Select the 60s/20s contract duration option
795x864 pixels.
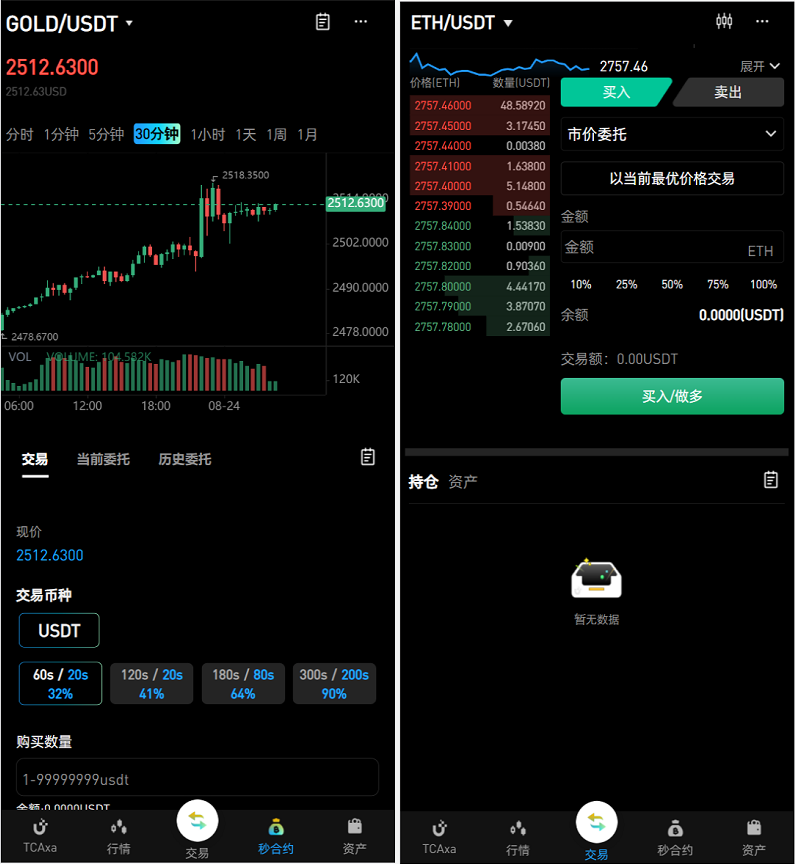60,683
